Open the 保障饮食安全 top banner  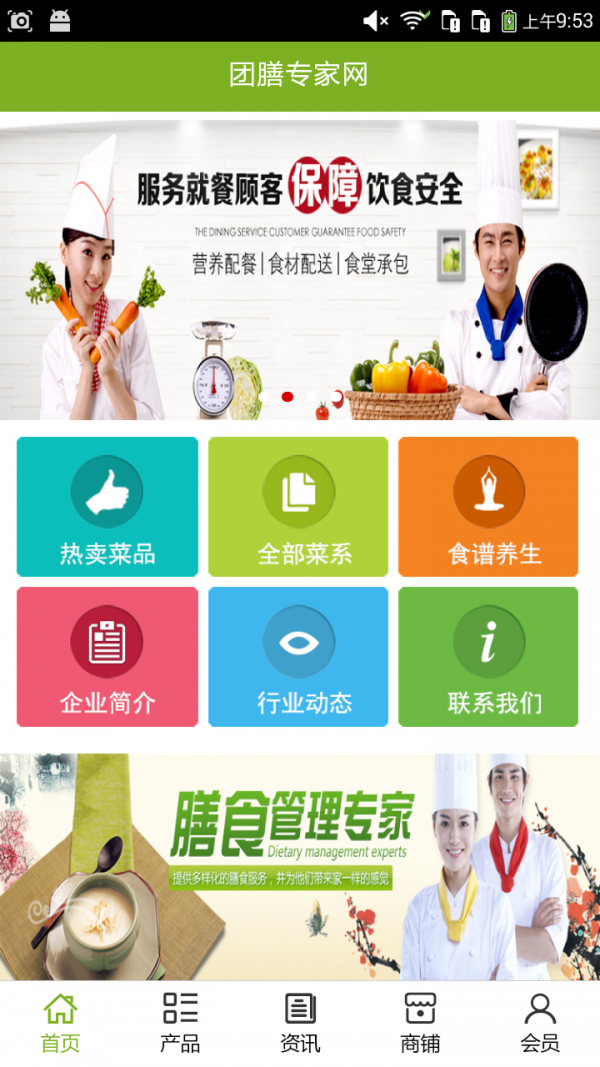click(300, 268)
